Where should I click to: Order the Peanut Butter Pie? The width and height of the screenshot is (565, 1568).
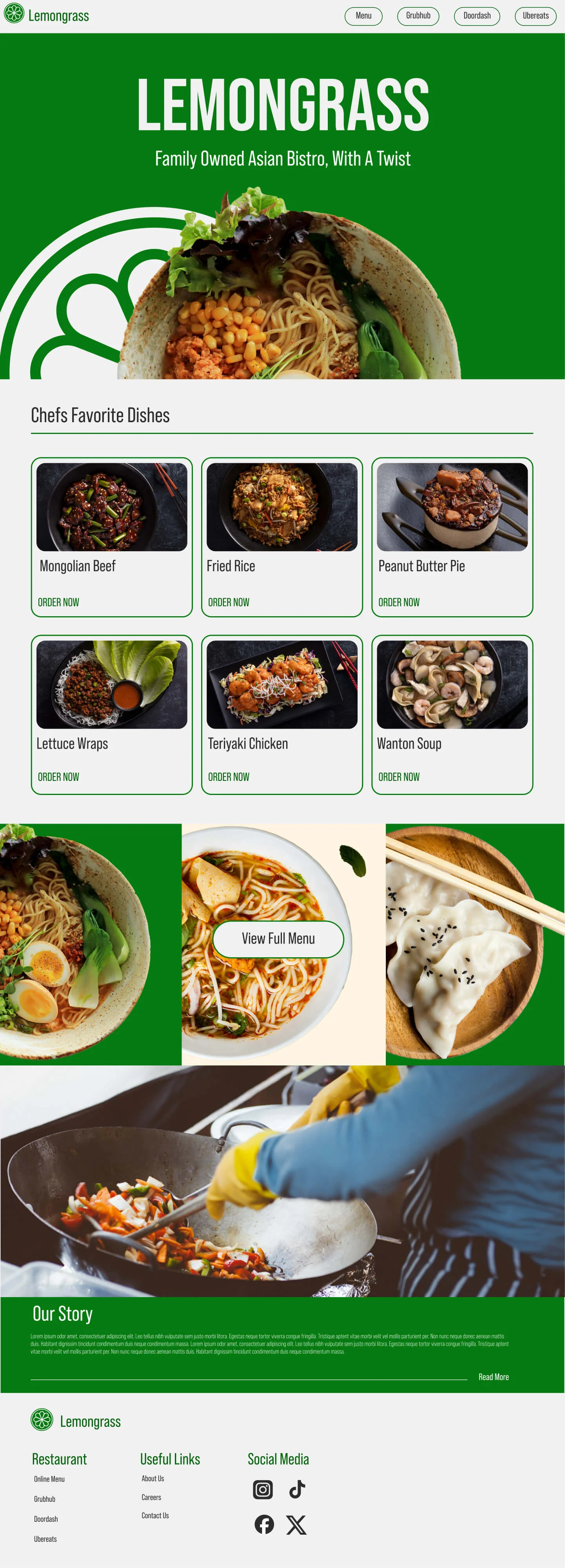399,602
